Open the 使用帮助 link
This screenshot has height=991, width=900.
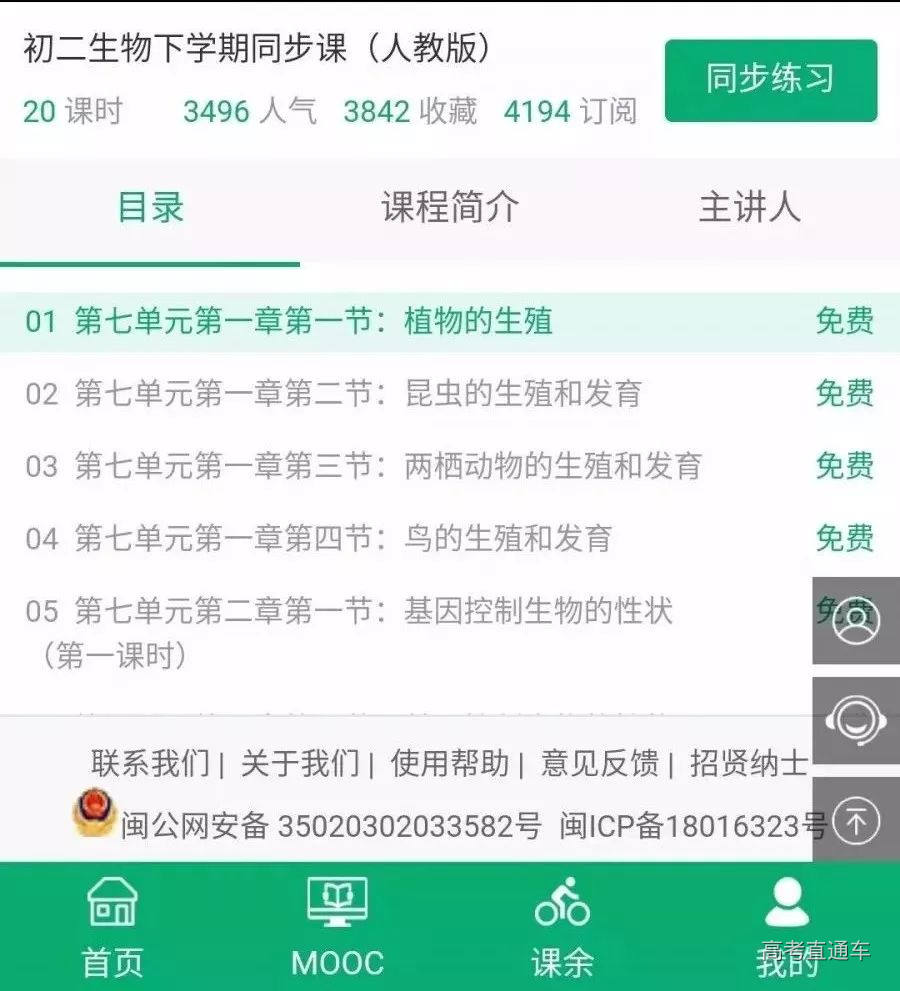pos(450,764)
